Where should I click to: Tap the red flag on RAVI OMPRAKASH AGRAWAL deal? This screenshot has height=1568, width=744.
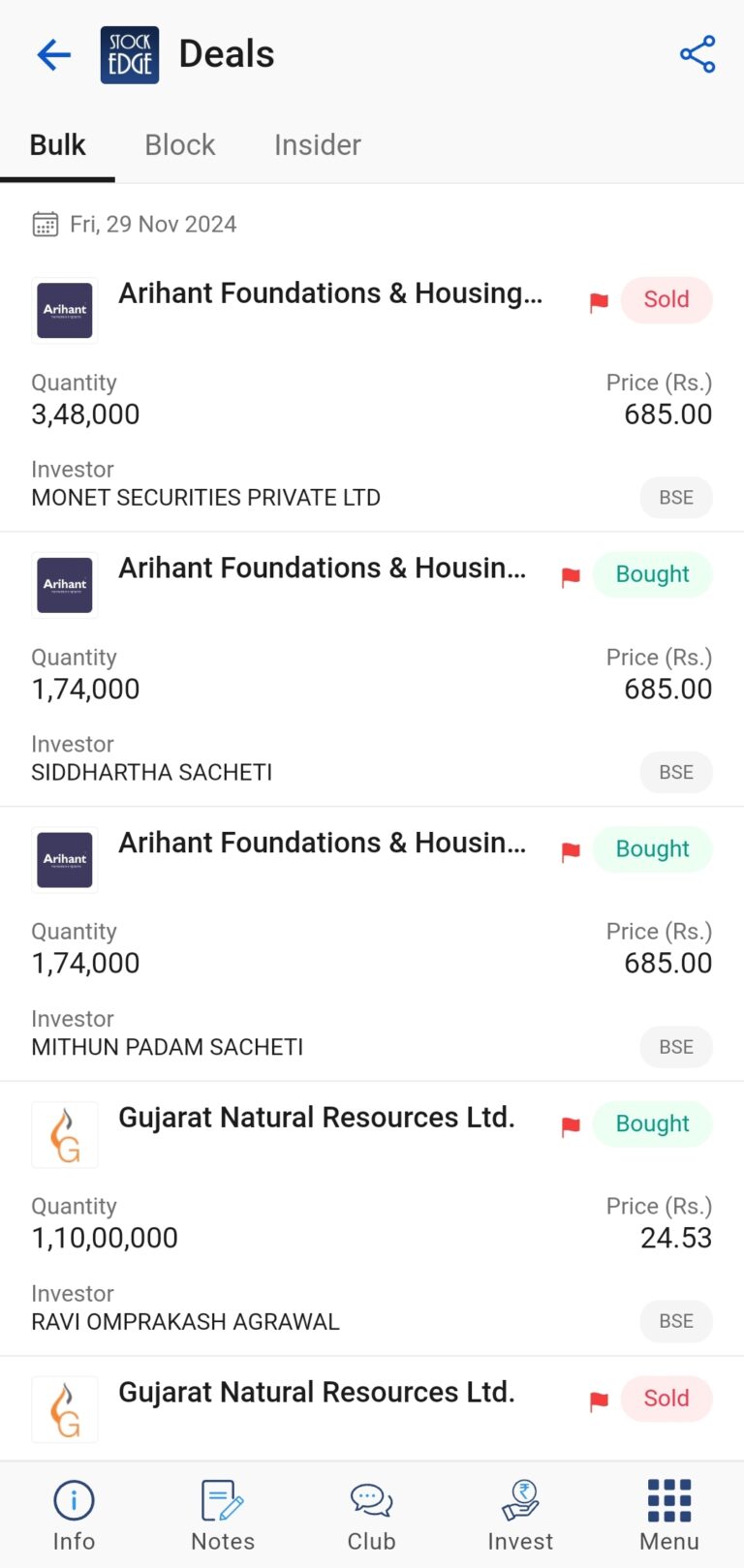[x=570, y=1125]
